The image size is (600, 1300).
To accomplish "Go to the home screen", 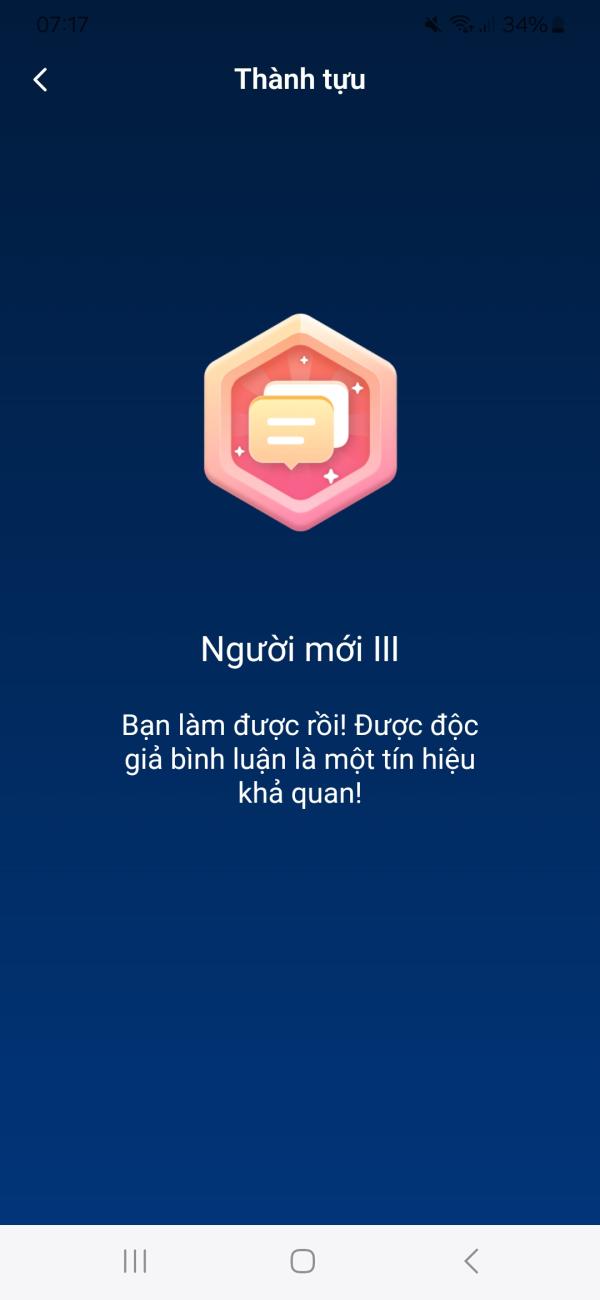I will click(302, 1261).
